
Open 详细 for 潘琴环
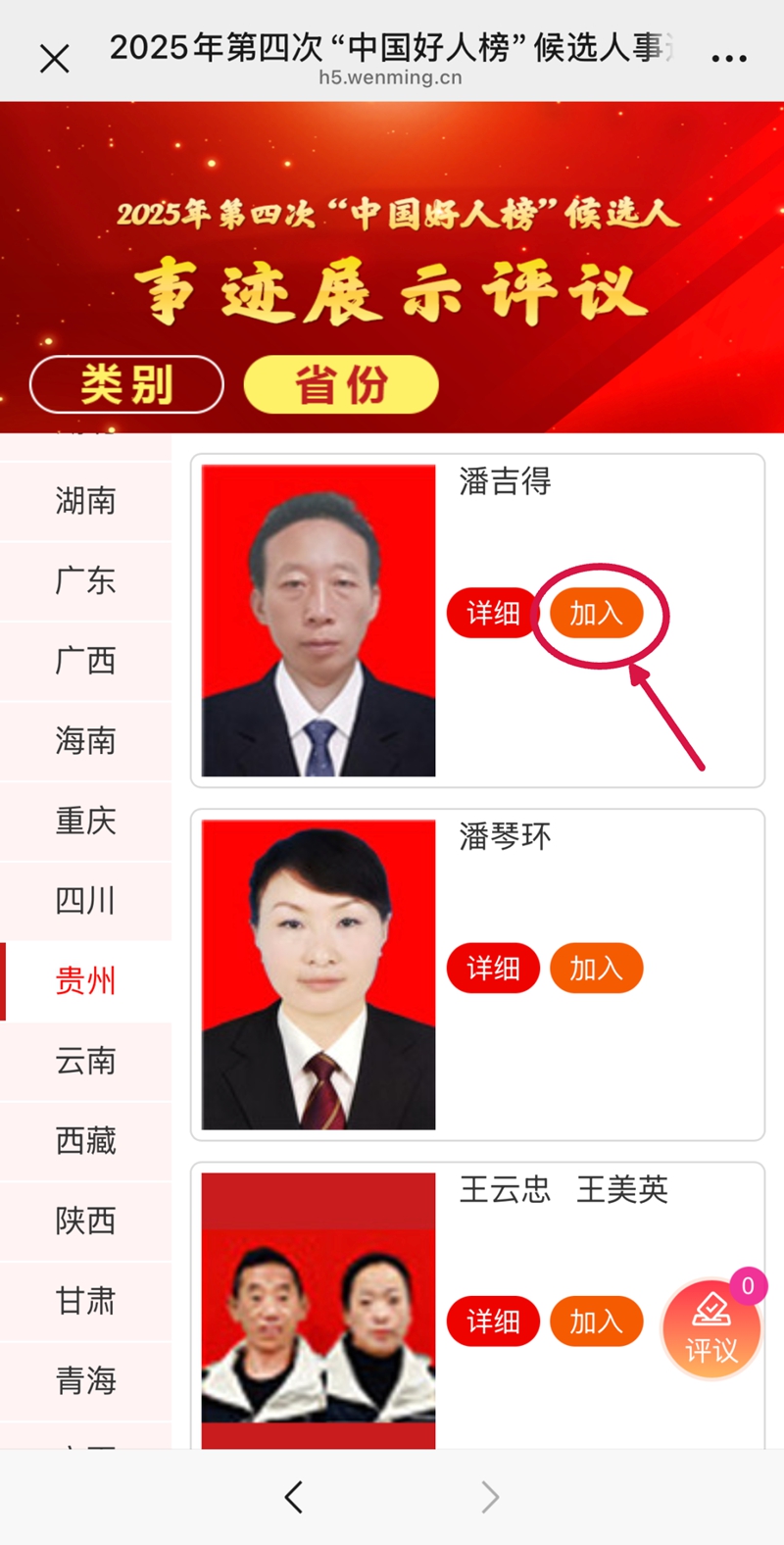point(493,969)
